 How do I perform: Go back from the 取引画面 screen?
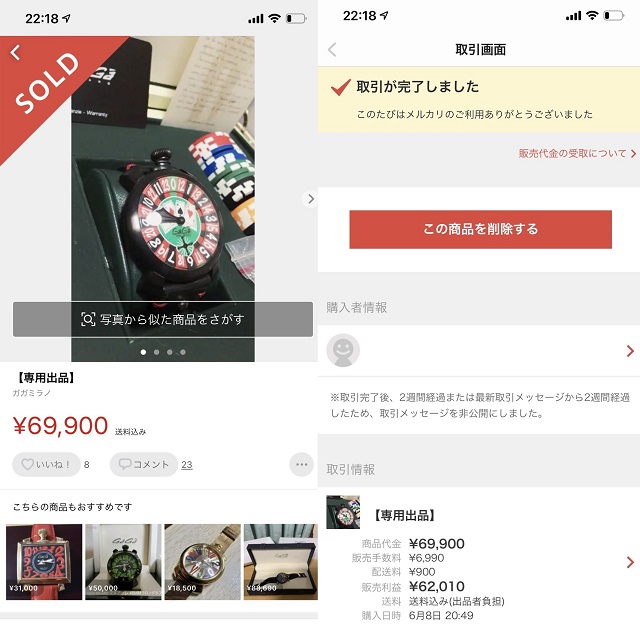[x=333, y=49]
